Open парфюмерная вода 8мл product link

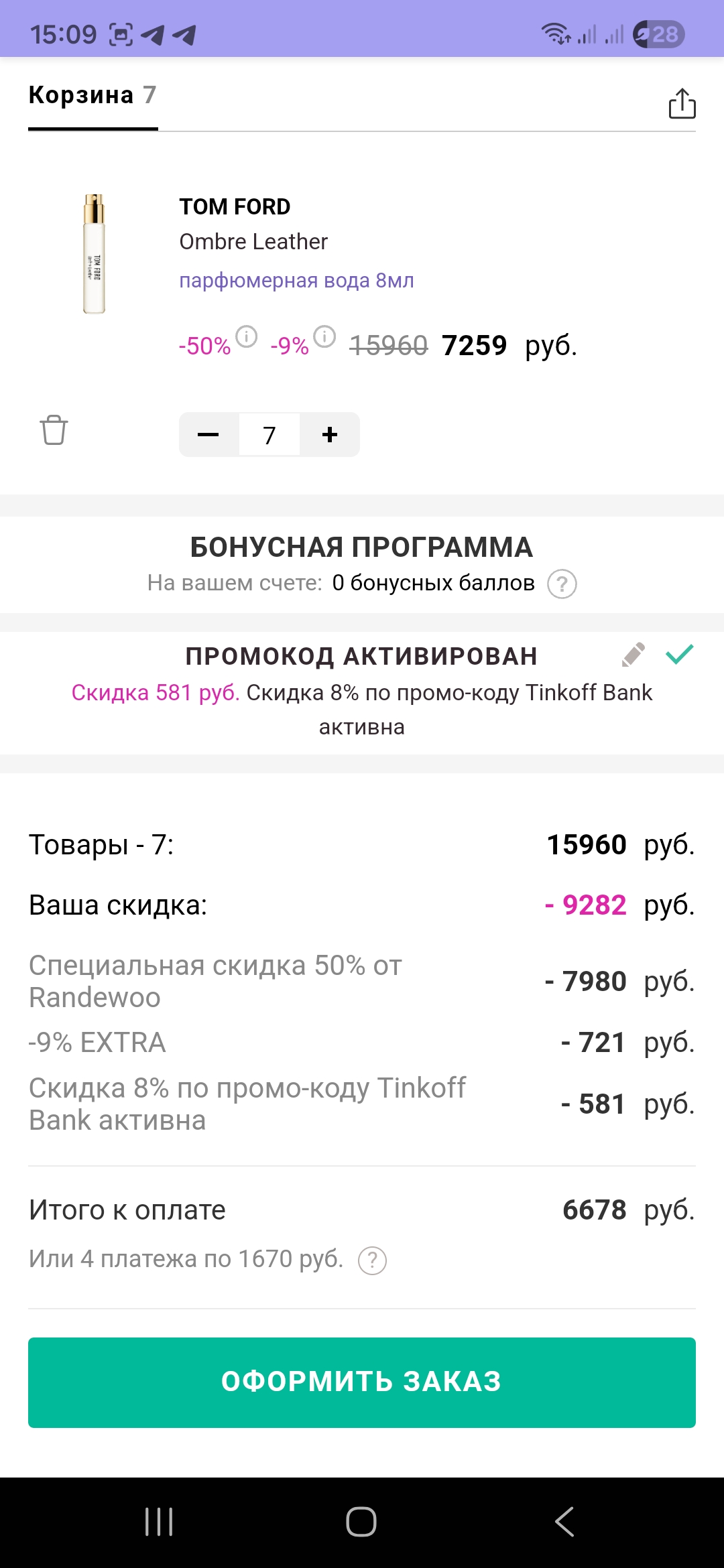[297, 280]
